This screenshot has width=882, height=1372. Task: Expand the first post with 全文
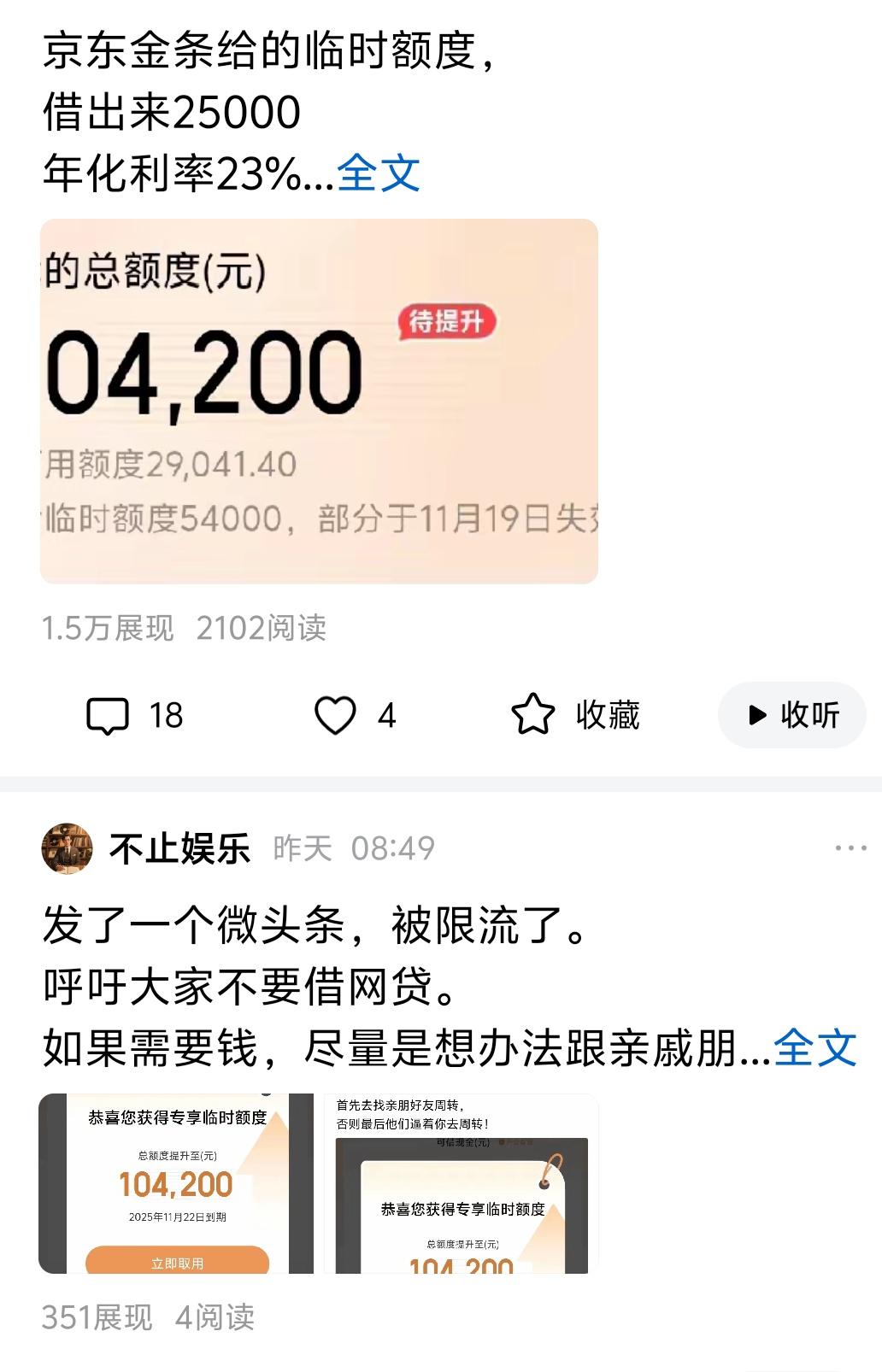(x=379, y=173)
